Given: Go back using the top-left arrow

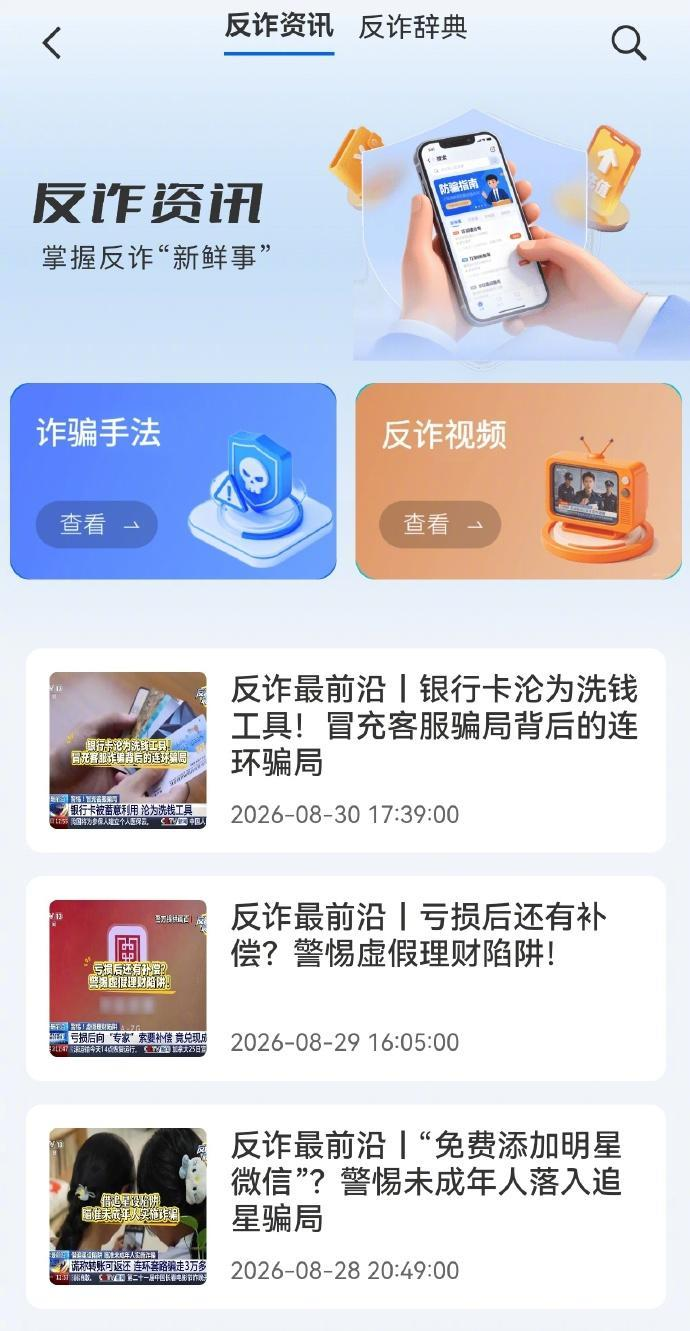Looking at the screenshot, I should [x=52, y=43].
